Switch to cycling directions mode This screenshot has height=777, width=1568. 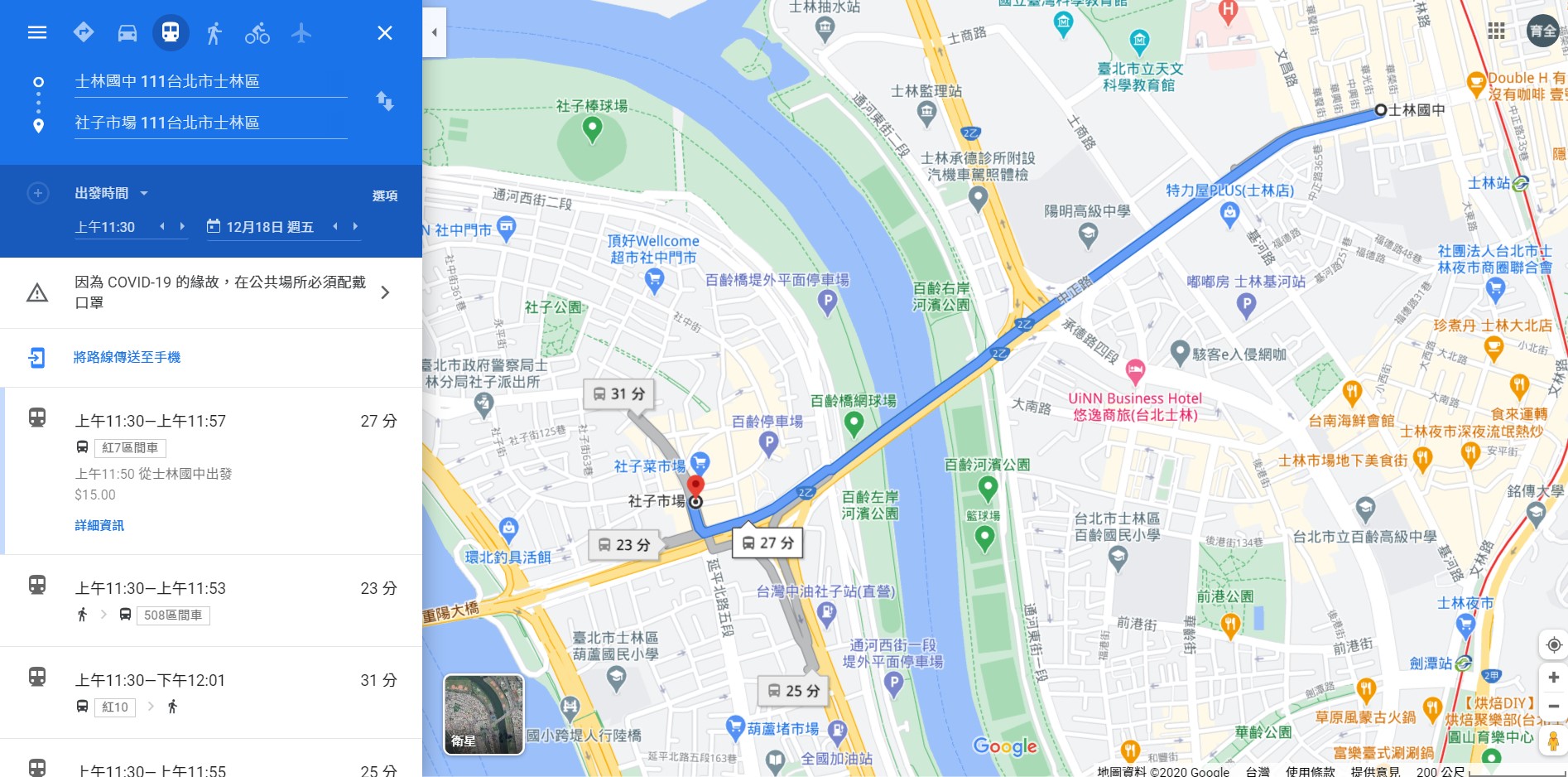[257, 32]
